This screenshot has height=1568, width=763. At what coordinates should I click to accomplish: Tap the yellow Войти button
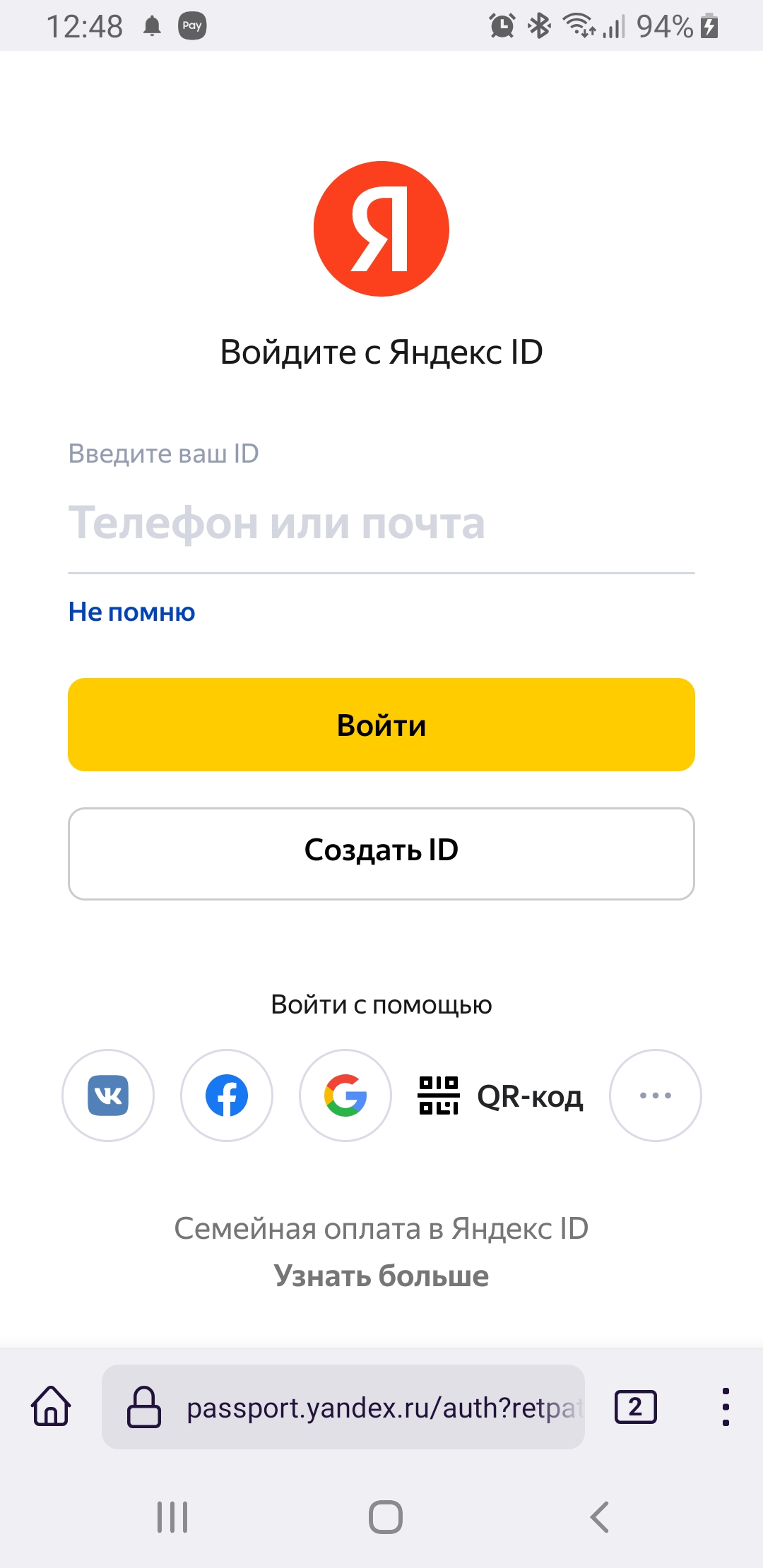381,725
